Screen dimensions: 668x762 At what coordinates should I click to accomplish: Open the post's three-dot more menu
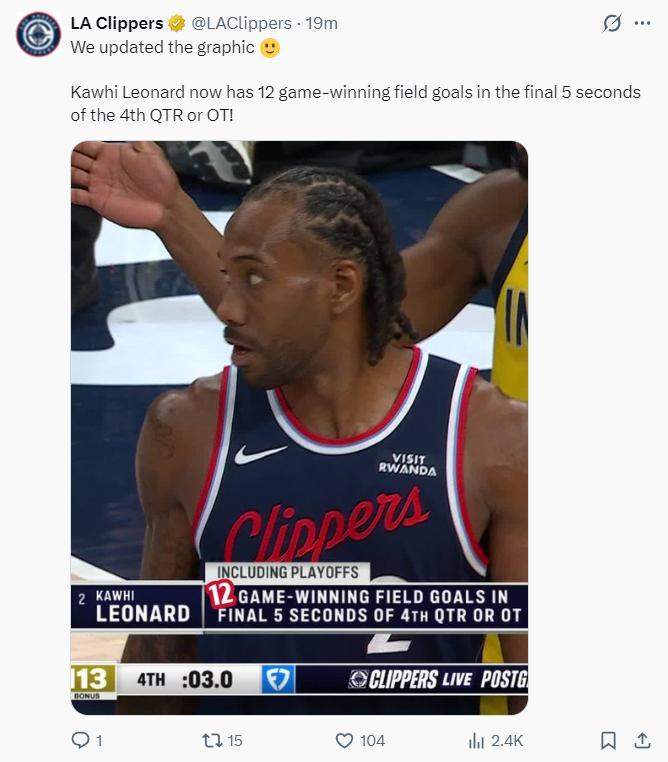642,24
